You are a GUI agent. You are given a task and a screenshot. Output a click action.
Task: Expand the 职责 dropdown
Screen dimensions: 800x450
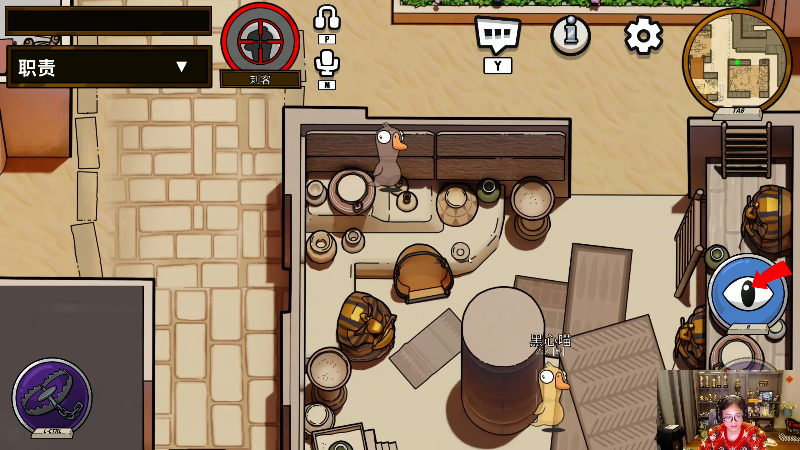tap(181, 67)
